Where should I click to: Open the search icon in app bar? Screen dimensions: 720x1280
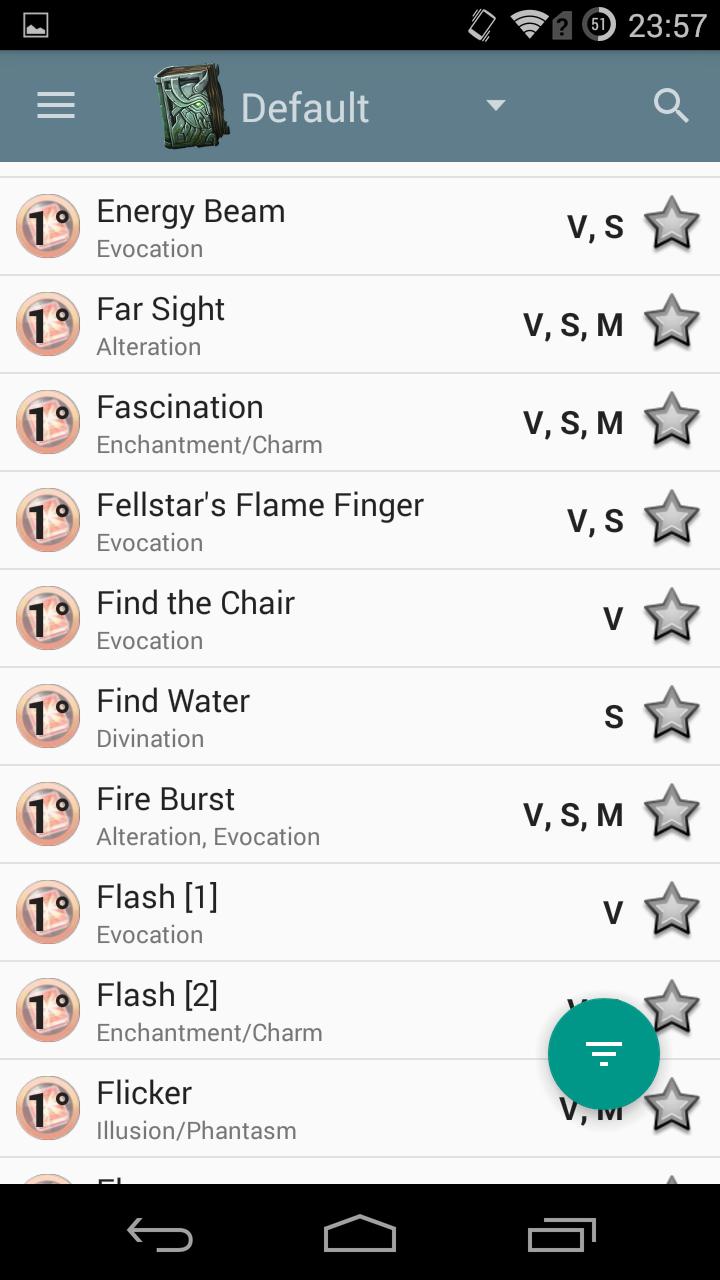(x=671, y=106)
